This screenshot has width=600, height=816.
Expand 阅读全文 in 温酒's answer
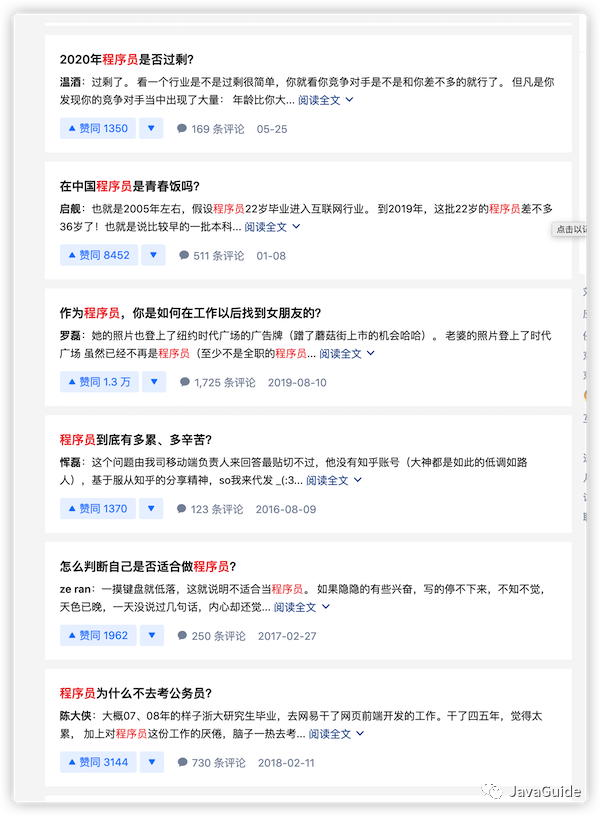click(x=325, y=100)
